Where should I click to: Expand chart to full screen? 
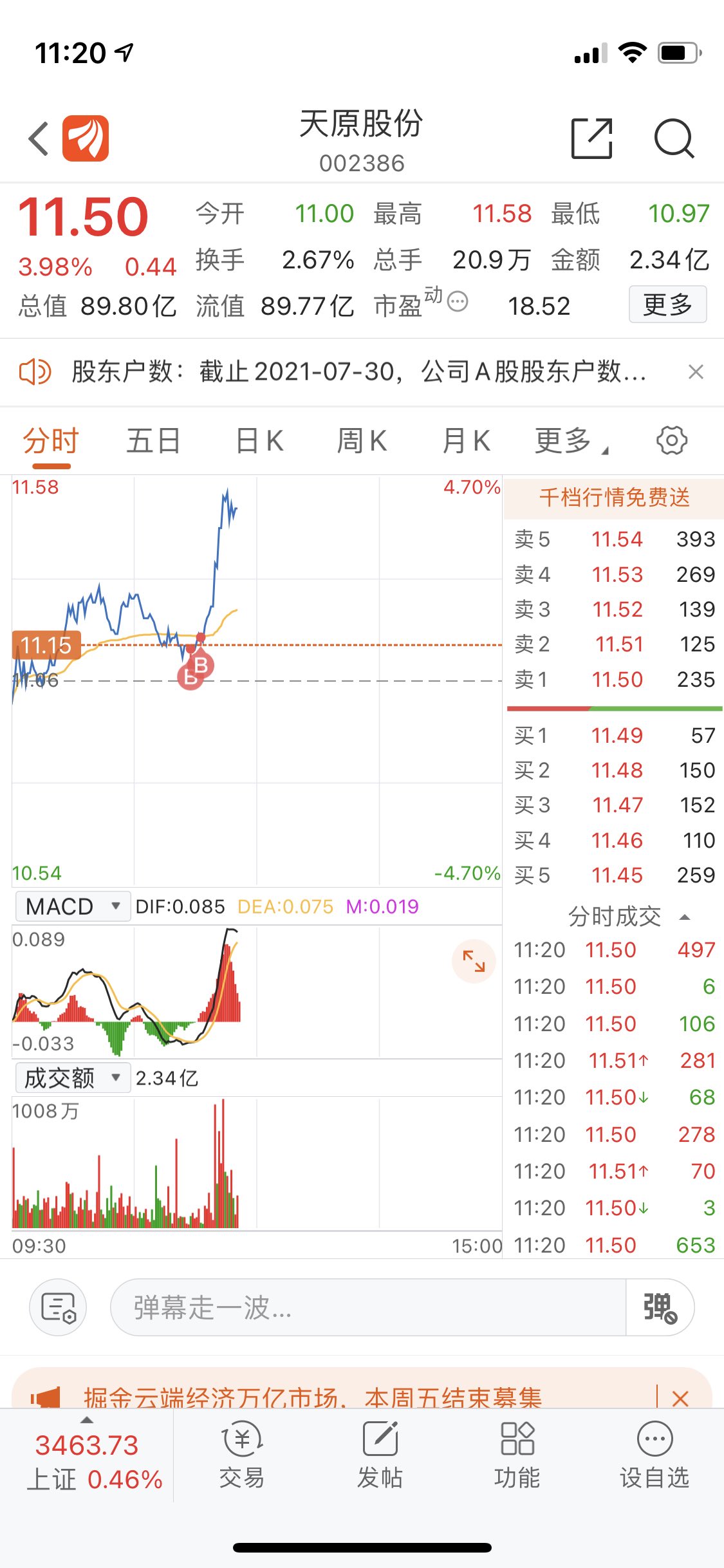click(x=474, y=961)
